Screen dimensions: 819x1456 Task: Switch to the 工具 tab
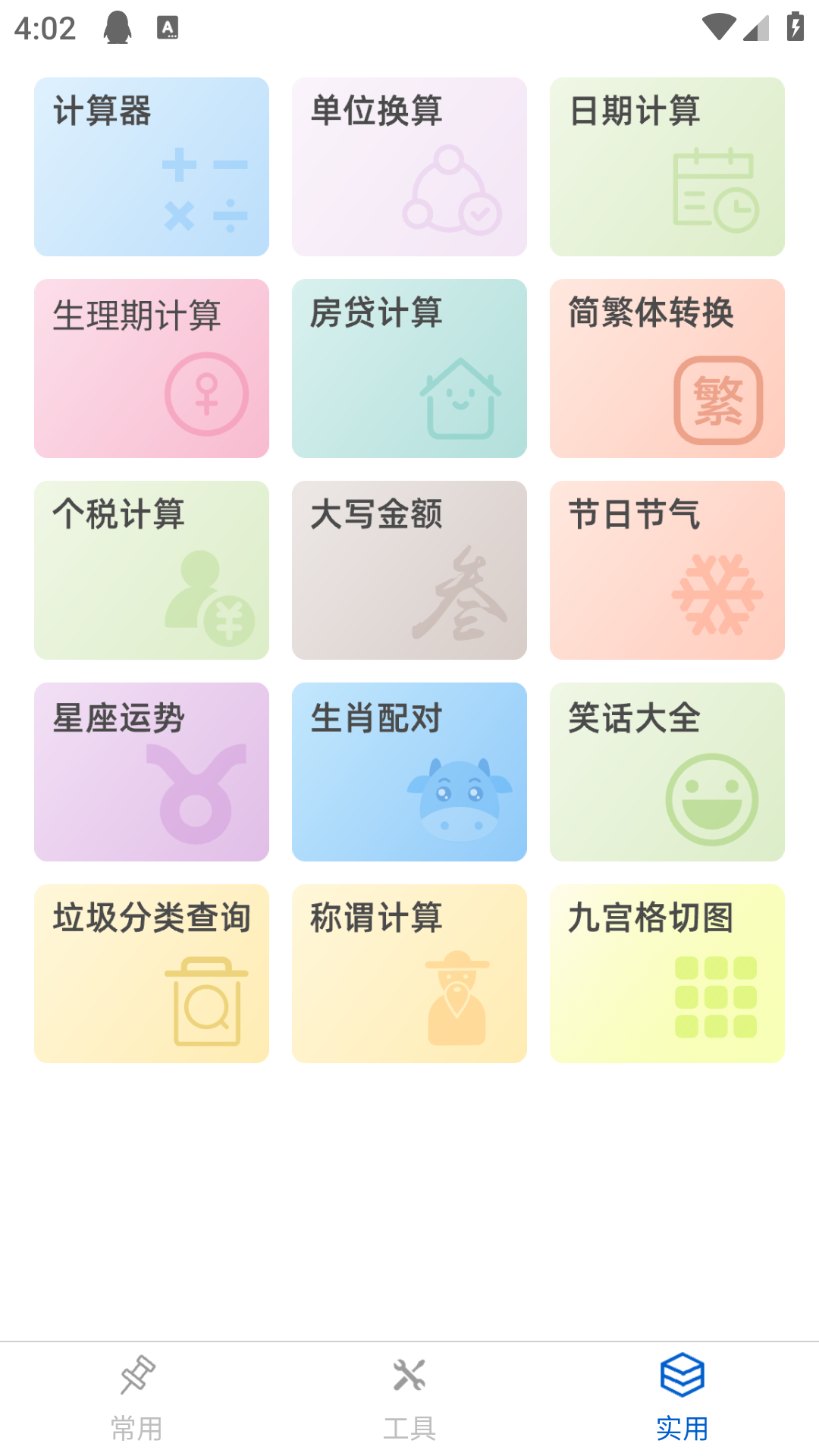click(x=409, y=1399)
